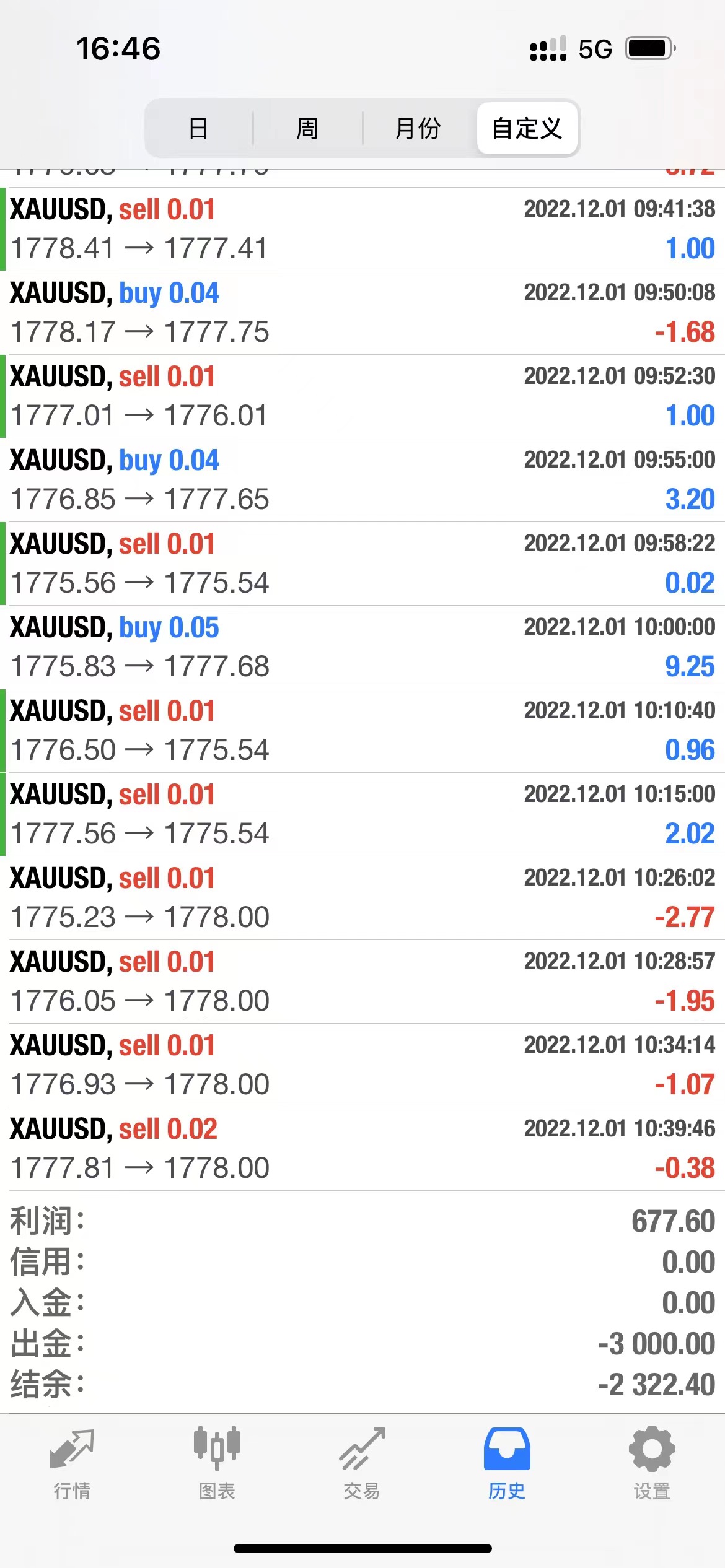Tap the sell trade with profit 2.02
This screenshot has height=1568, width=725.
point(362,814)
